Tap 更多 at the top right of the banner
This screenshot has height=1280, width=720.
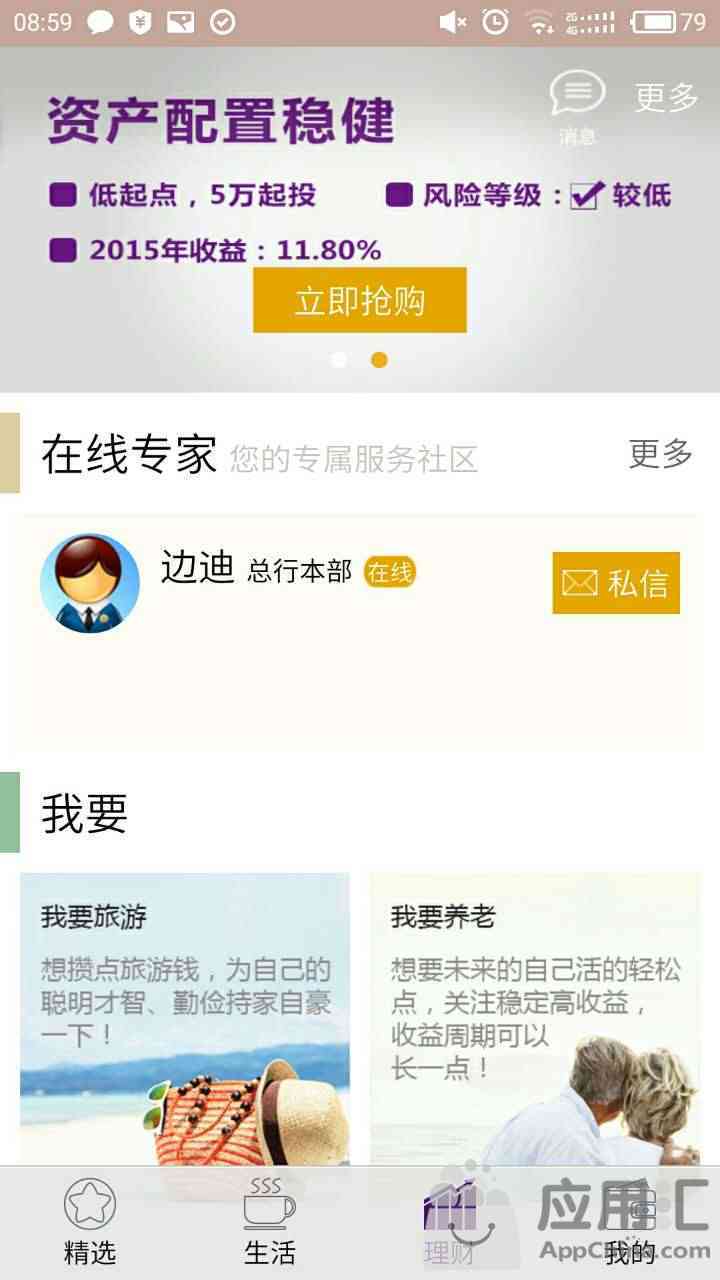point(666,97)
